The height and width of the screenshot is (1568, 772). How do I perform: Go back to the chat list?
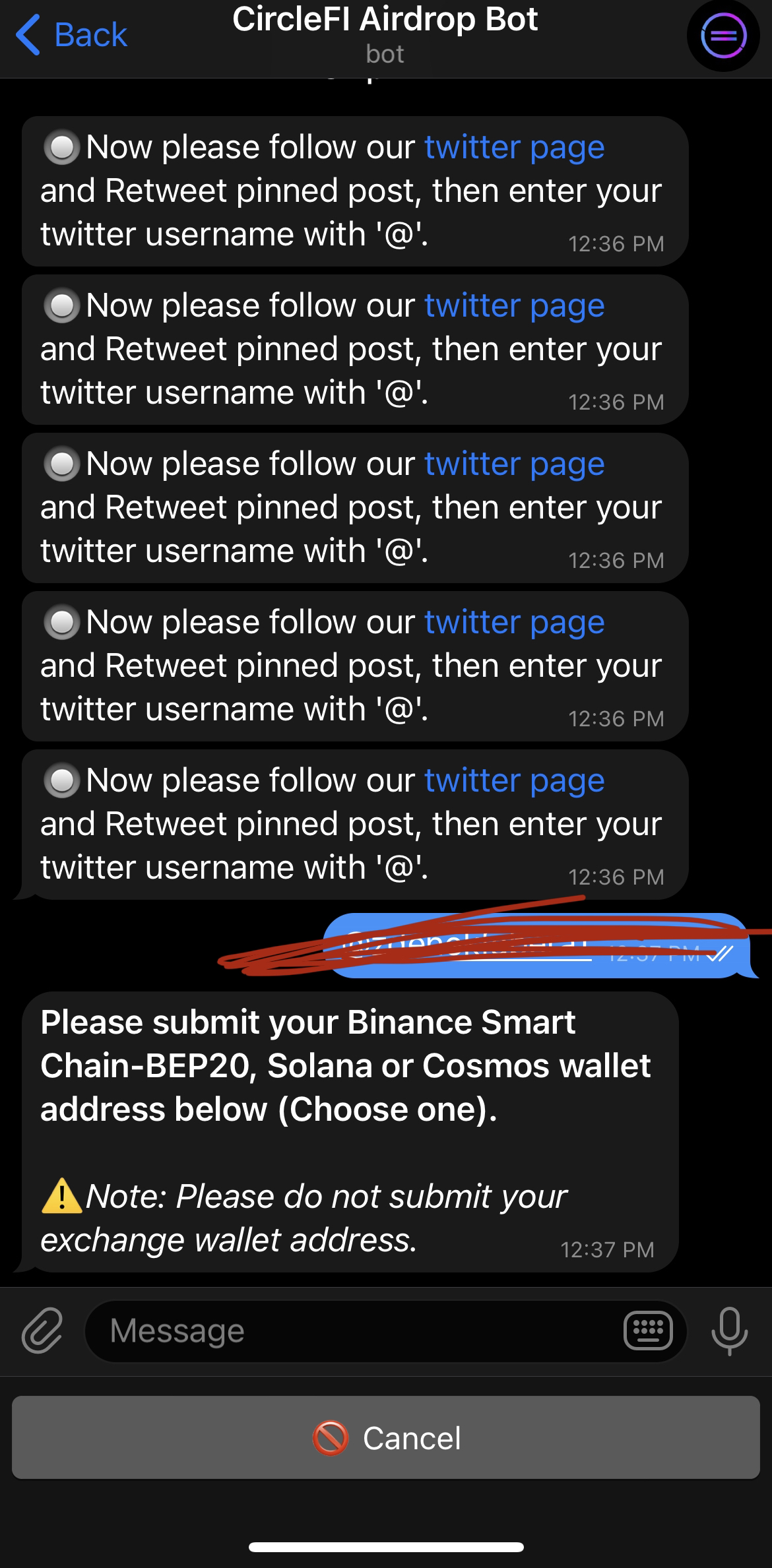tap(71, 34)
